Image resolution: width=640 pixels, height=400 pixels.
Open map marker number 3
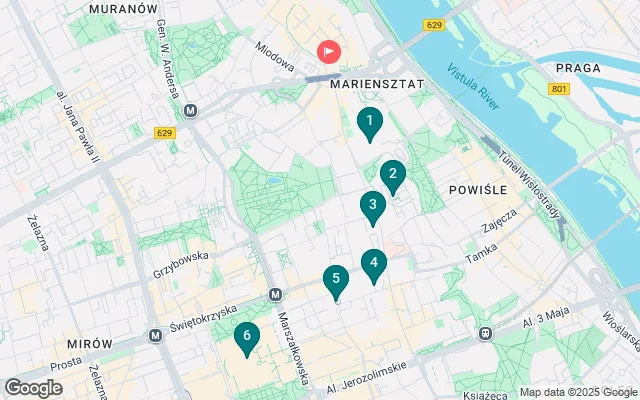[x=373, y=207]
